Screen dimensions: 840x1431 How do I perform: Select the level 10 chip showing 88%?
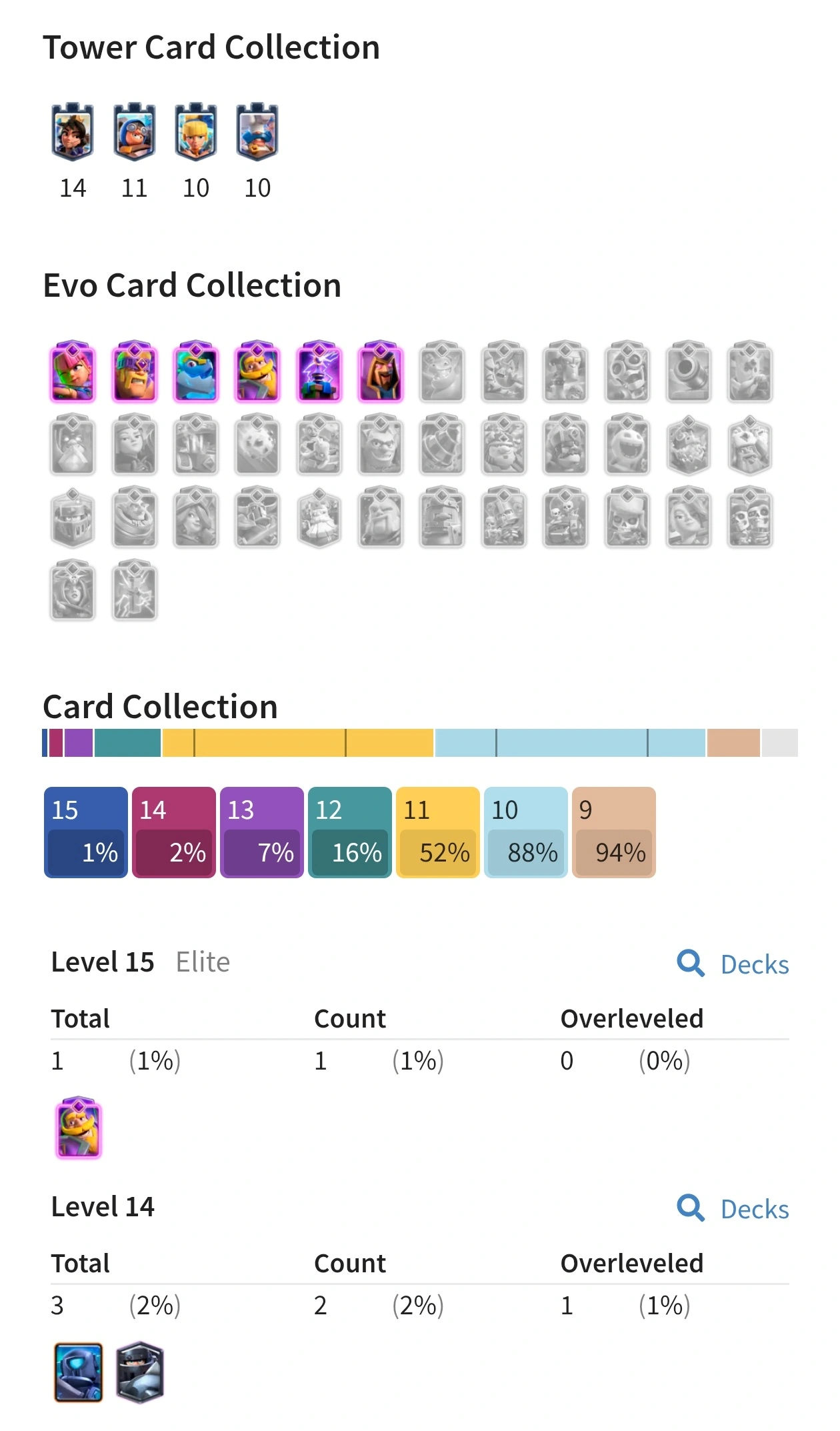click(x=525, y=832)
